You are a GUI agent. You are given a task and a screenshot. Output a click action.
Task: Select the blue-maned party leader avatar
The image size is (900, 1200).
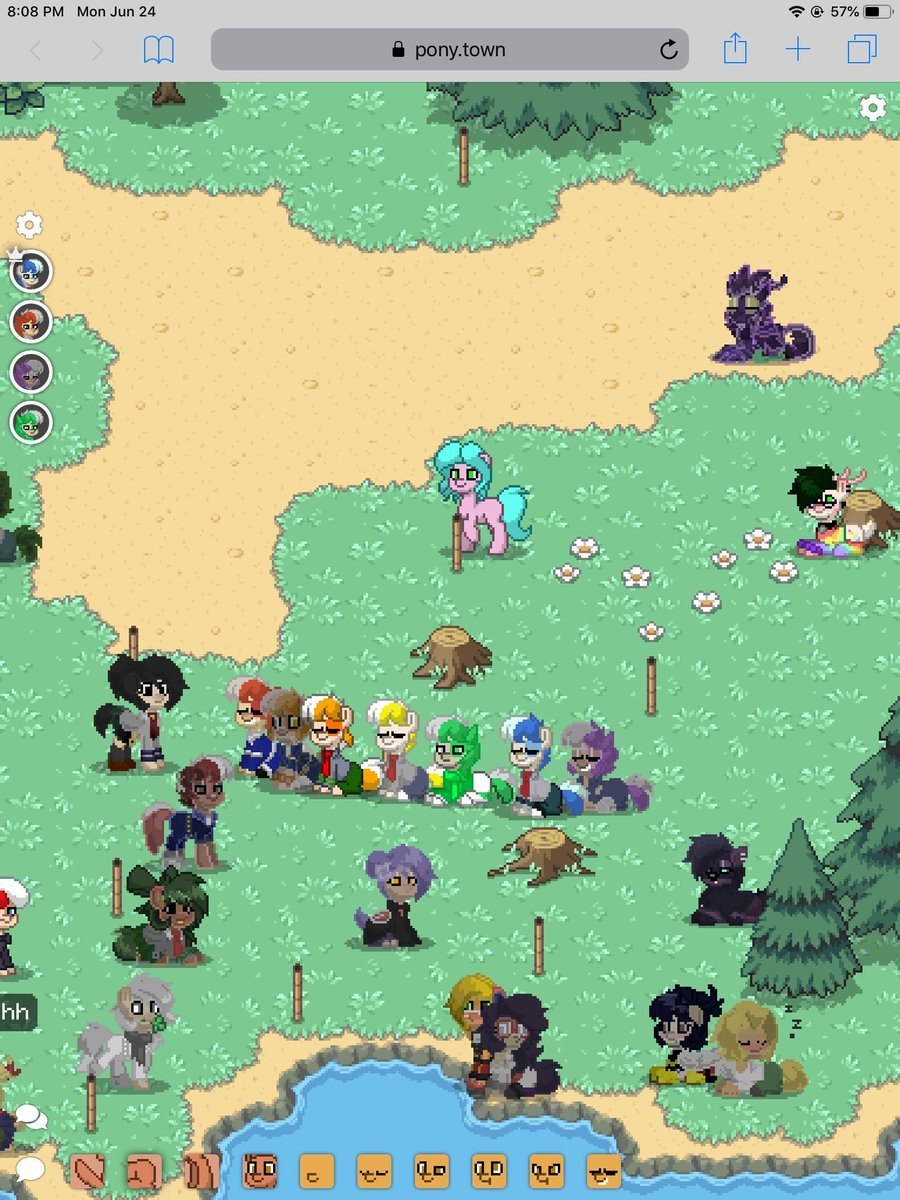(31, 271)
